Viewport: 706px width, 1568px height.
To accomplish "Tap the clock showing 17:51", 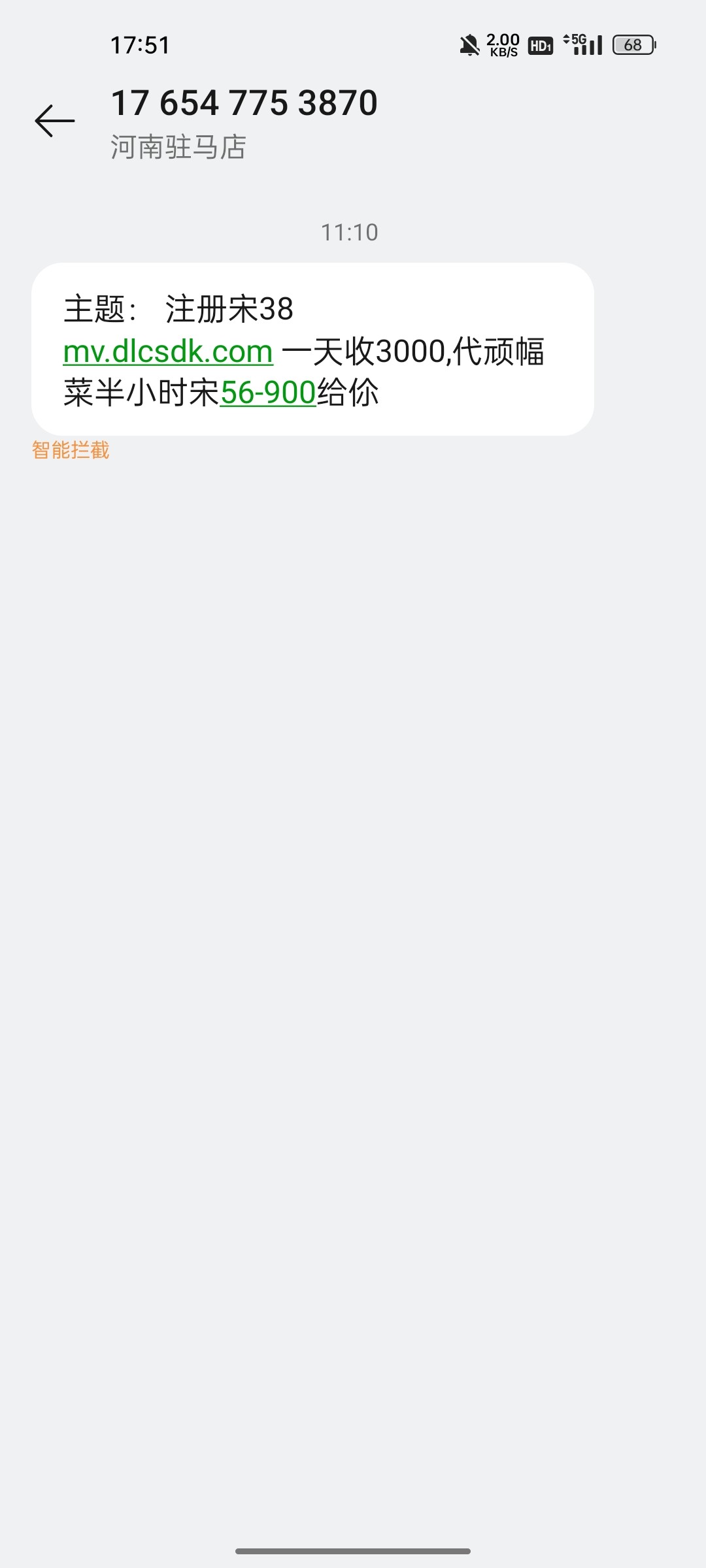I will 138,44.
